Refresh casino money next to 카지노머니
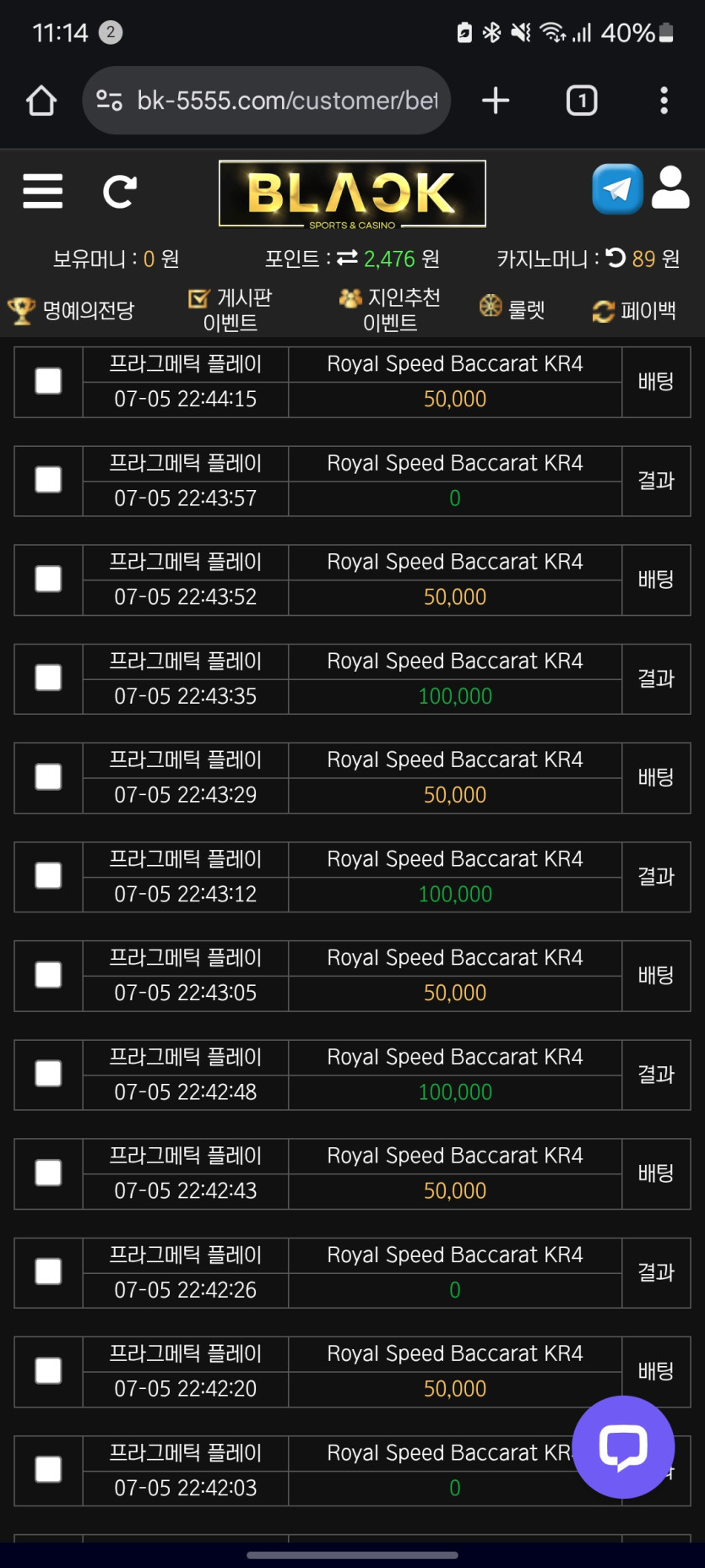Screen dimensions: 705x1568 point(616,258)
